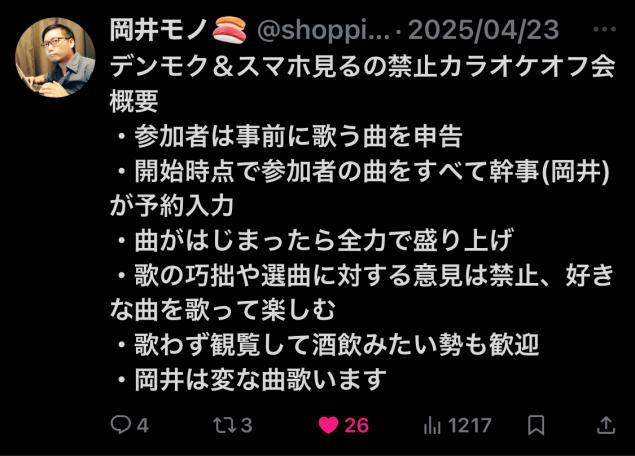635x456 pixels.
Task: Bookmark 岡井モノ's post
Action: click(x=537, y=425)
